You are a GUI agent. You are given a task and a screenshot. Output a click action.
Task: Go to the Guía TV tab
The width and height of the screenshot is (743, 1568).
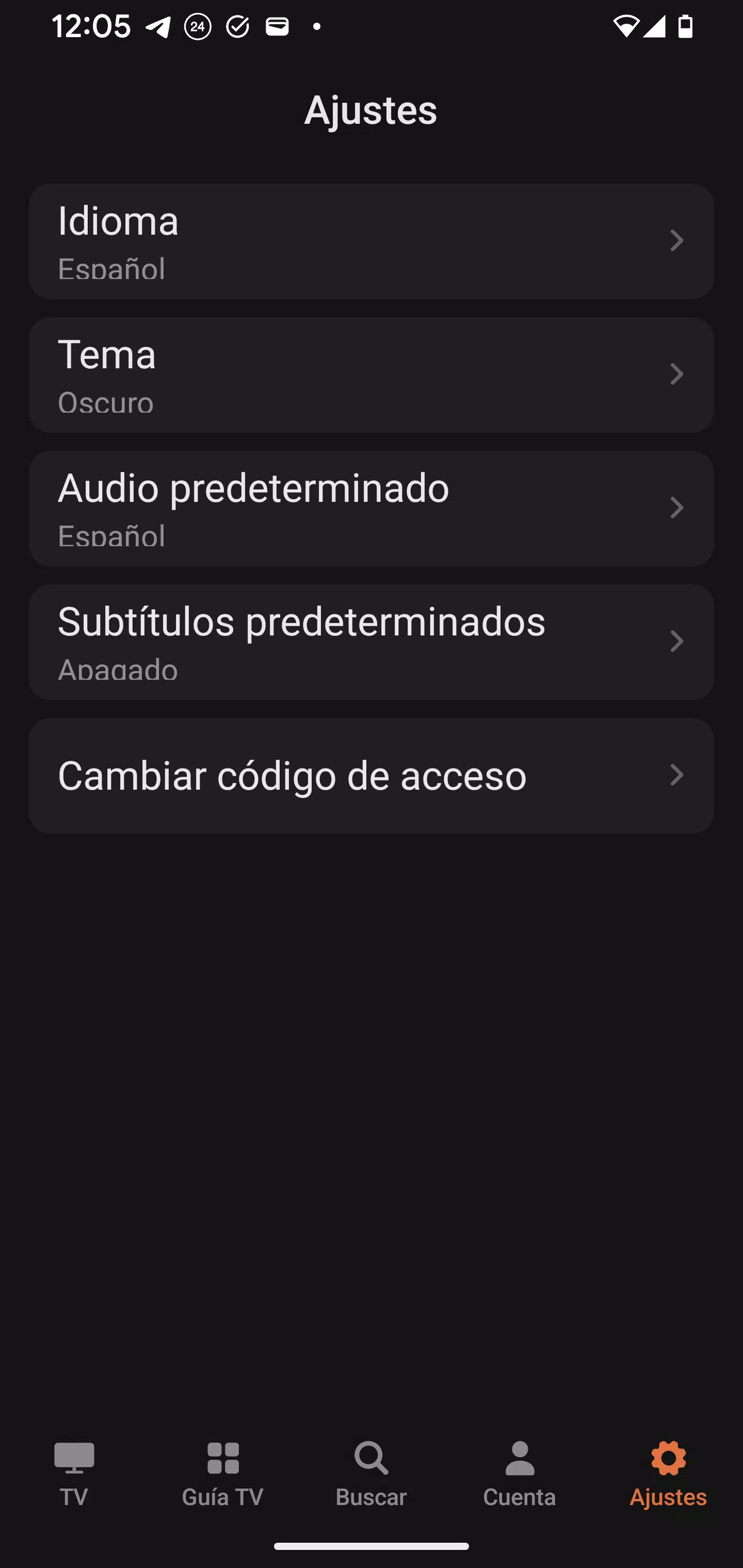pos(223,1474)
